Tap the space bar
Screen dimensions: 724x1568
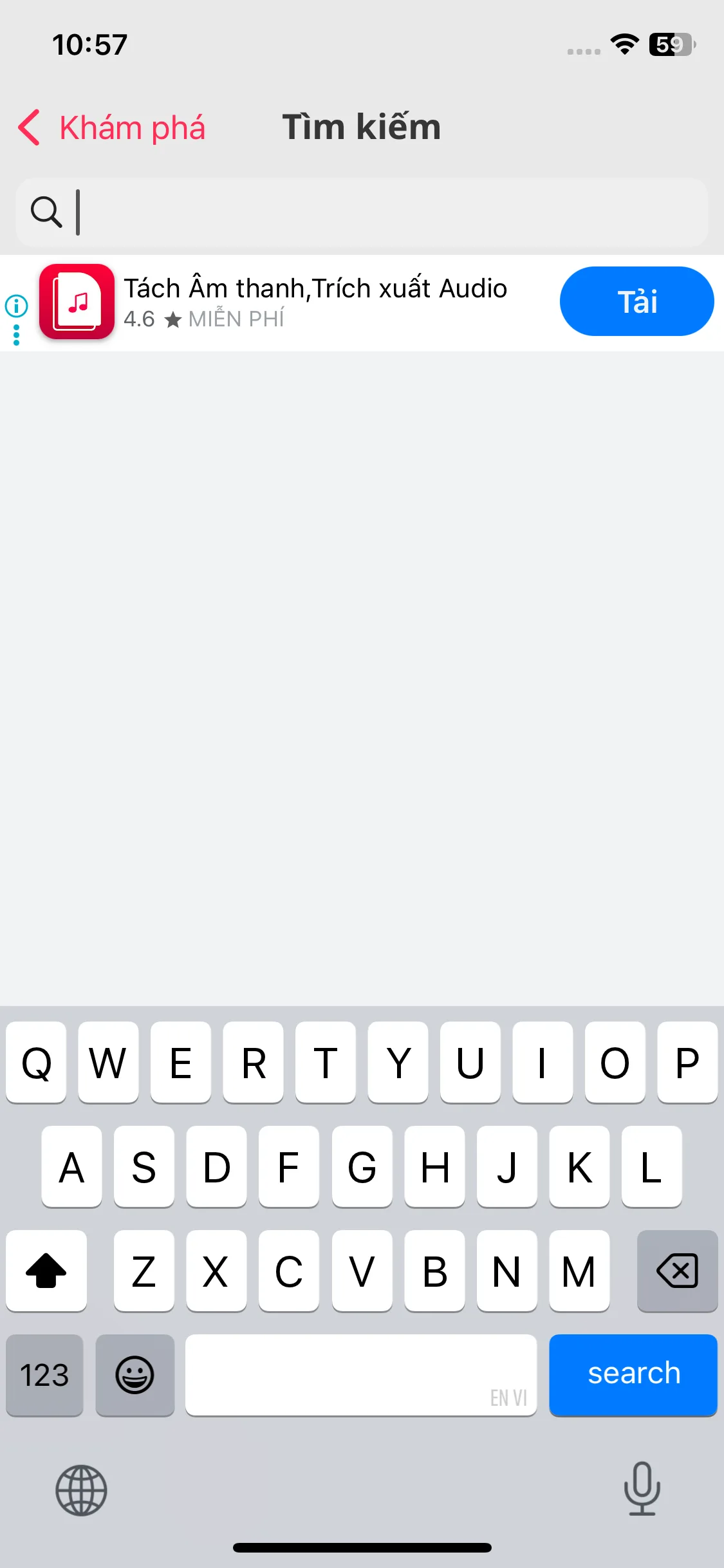click(x=360, y=1375)
